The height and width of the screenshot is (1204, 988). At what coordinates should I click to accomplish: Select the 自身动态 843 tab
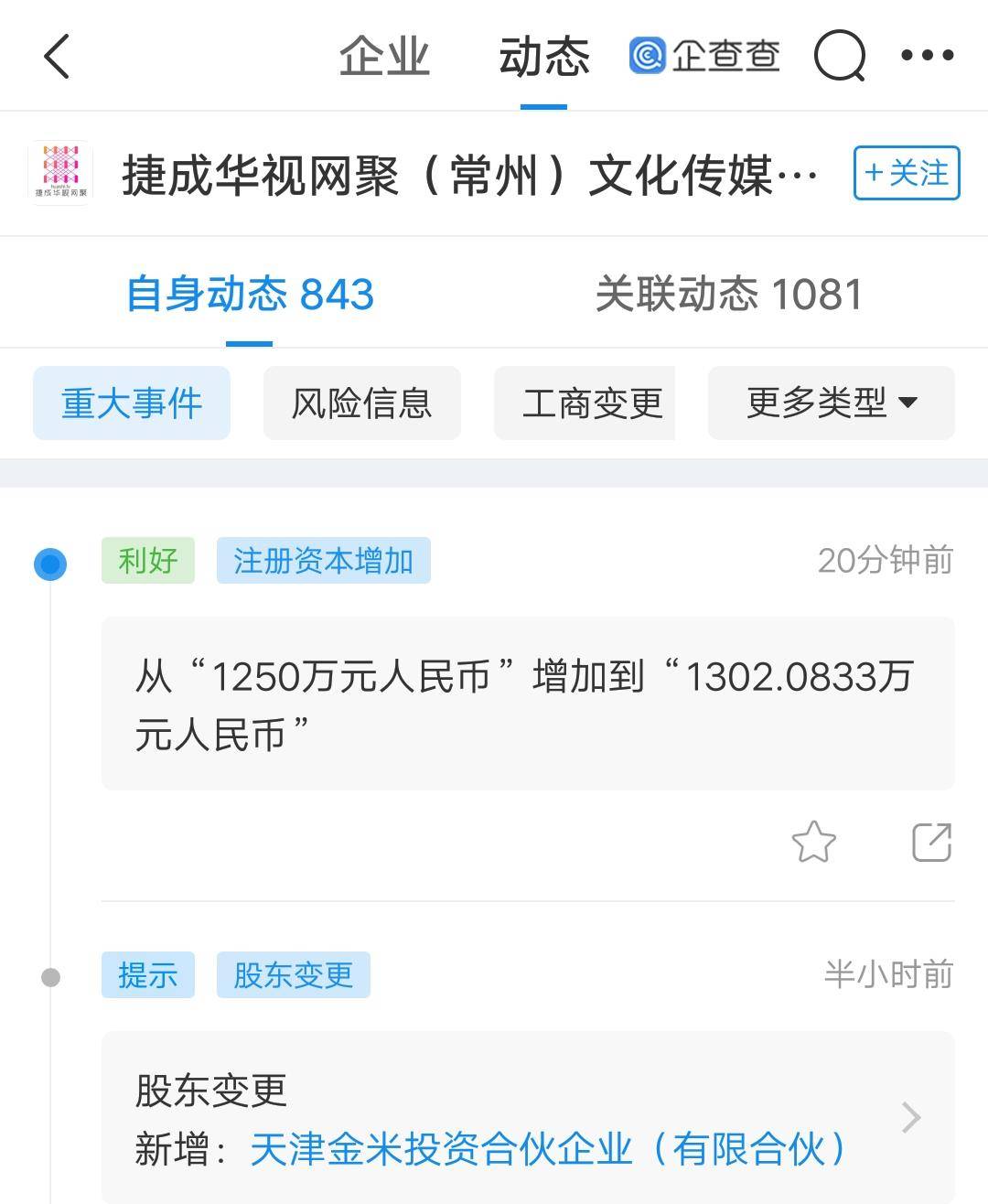250,295
